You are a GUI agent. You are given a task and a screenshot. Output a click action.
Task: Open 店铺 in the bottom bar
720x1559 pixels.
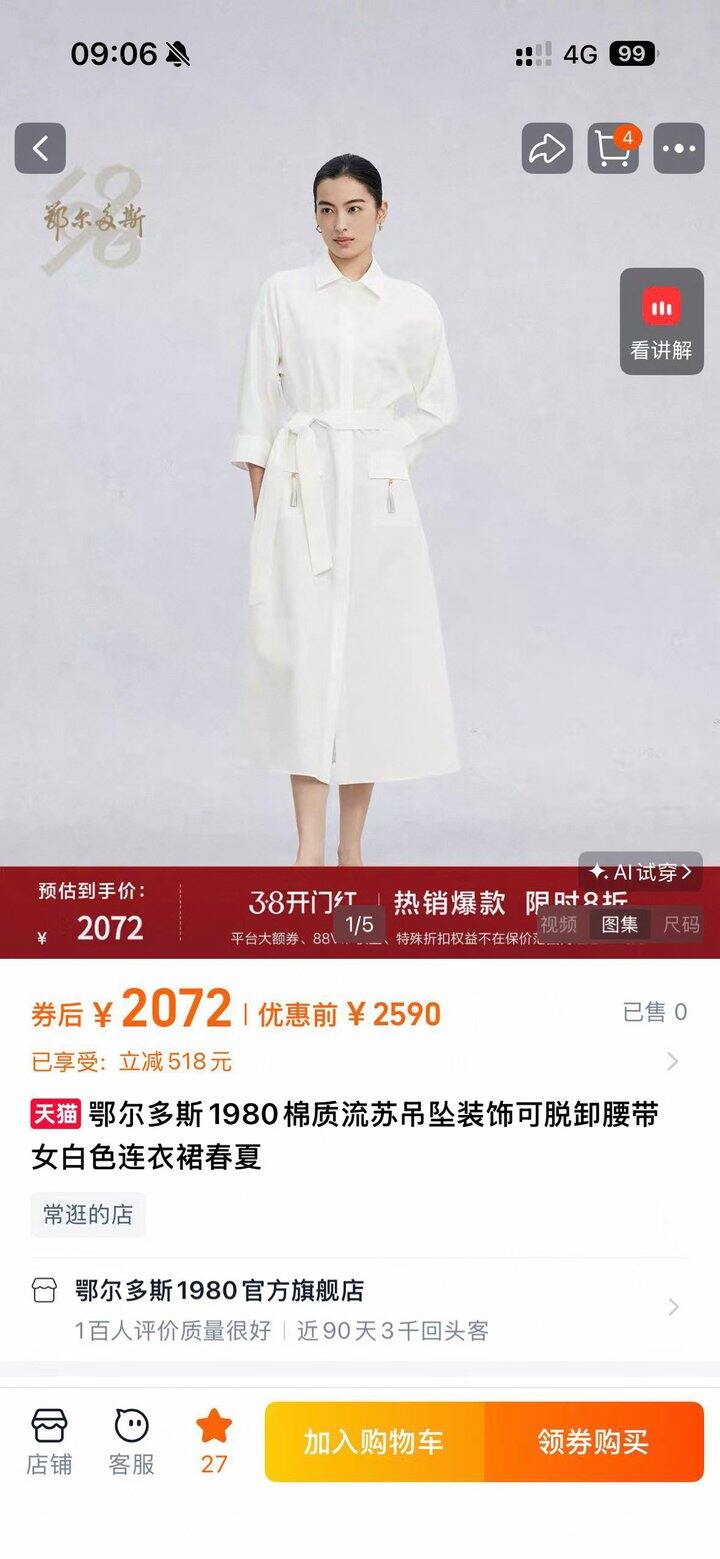coord(49,1442)
